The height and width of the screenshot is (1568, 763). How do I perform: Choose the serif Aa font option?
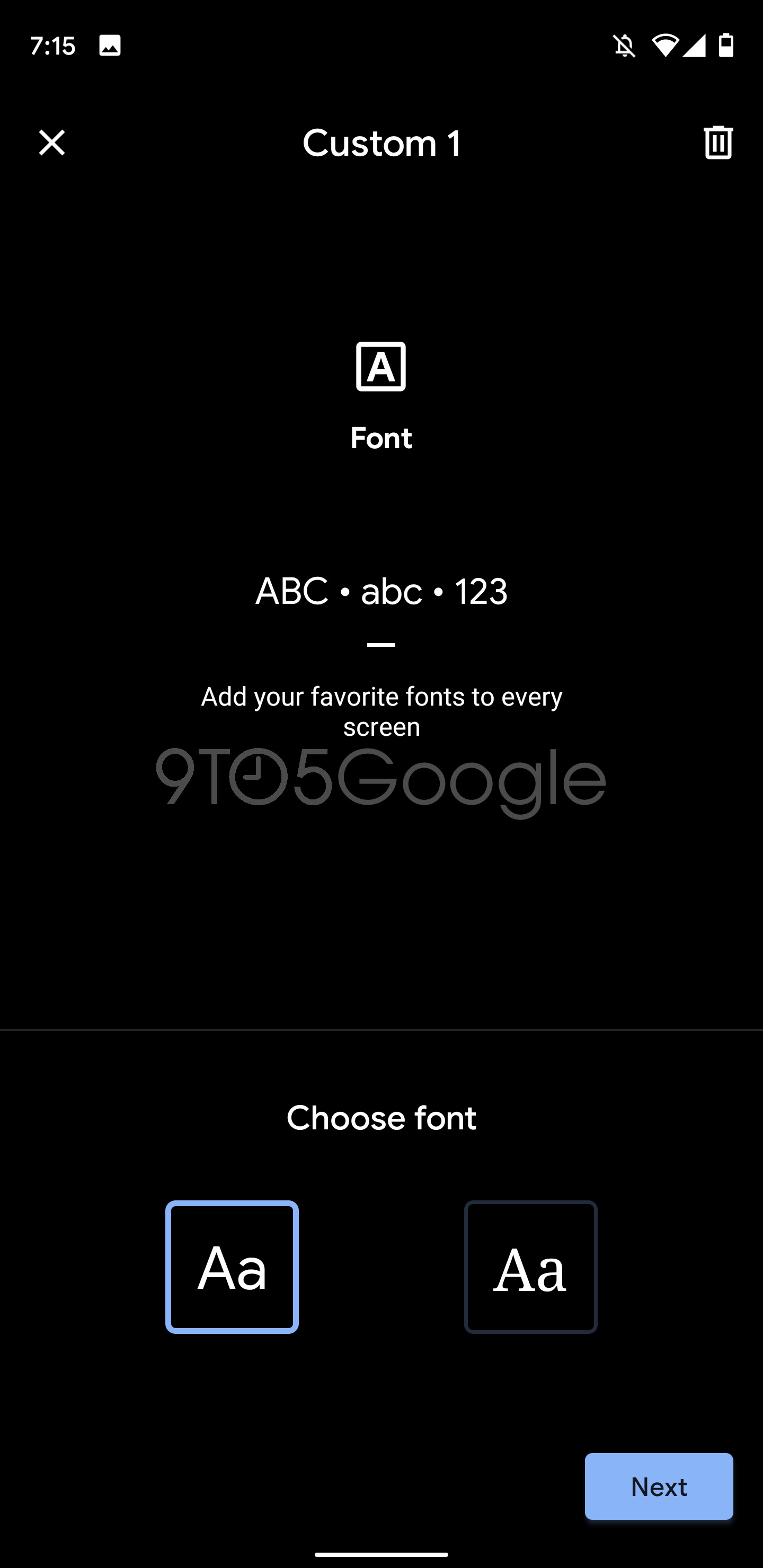530,1267
